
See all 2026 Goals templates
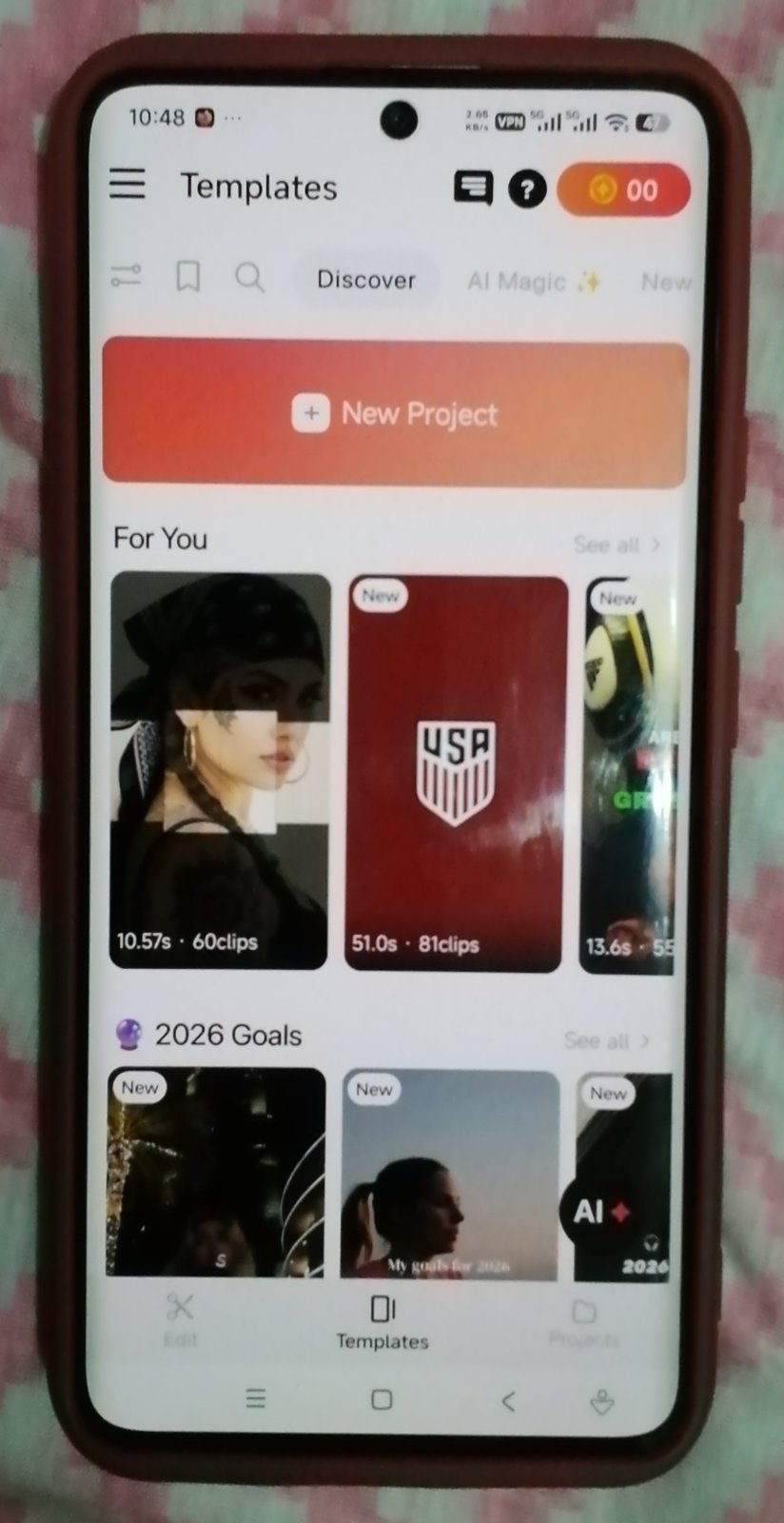[x=607, y=1040]
